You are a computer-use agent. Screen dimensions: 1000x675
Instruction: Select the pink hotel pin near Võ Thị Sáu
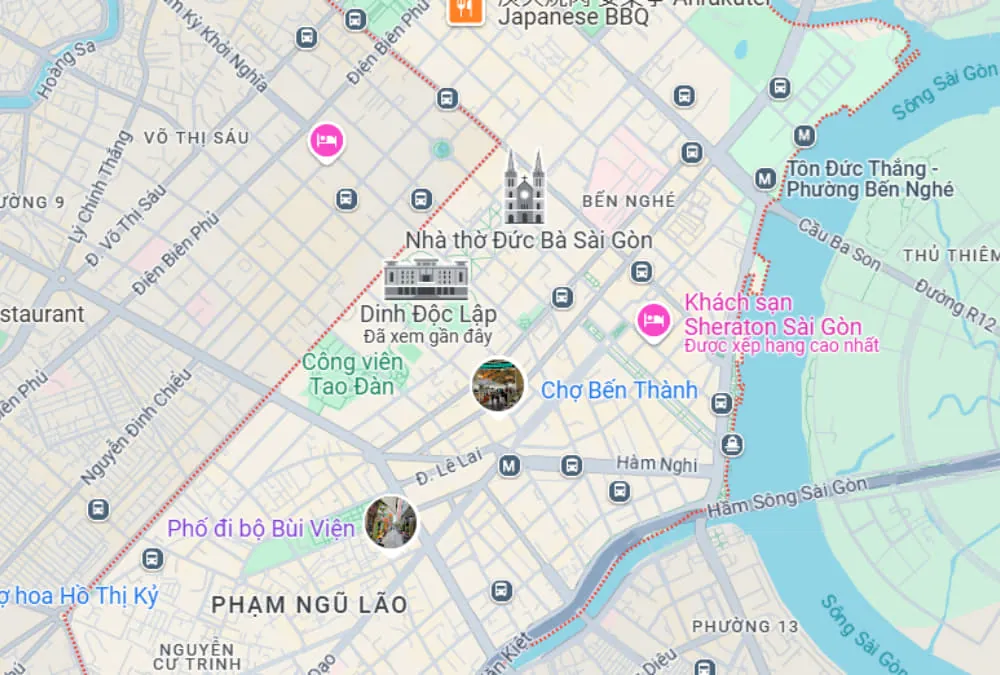click(325, 141)
